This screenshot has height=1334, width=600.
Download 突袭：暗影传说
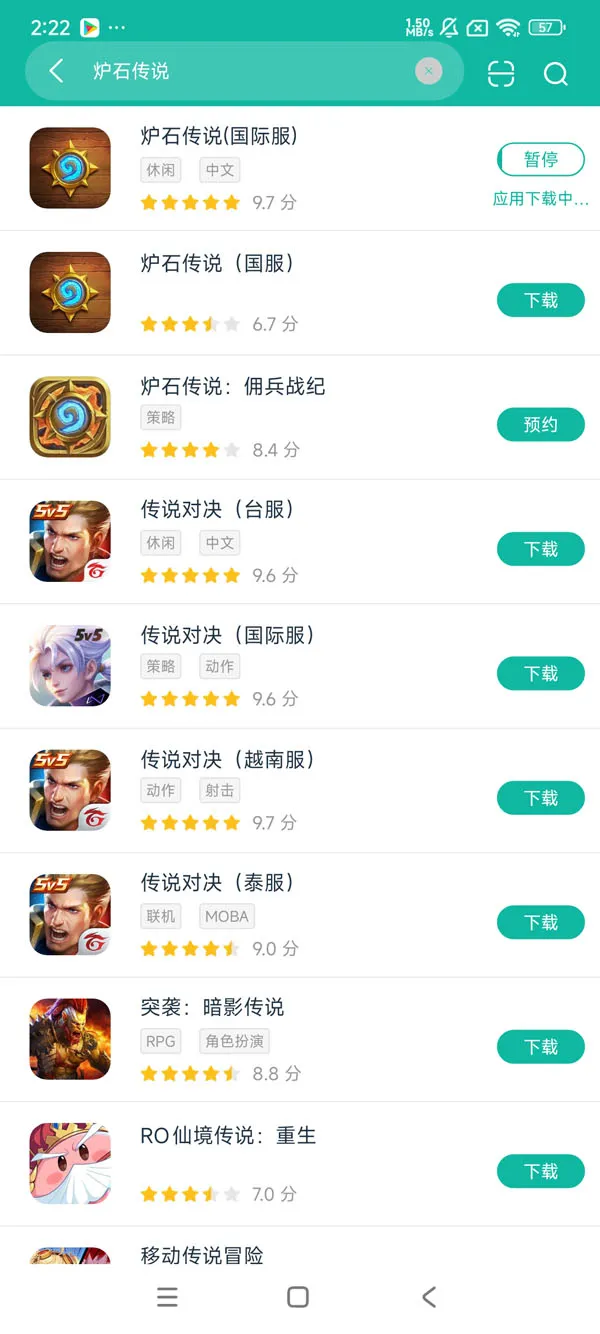tap(540, 1047)
